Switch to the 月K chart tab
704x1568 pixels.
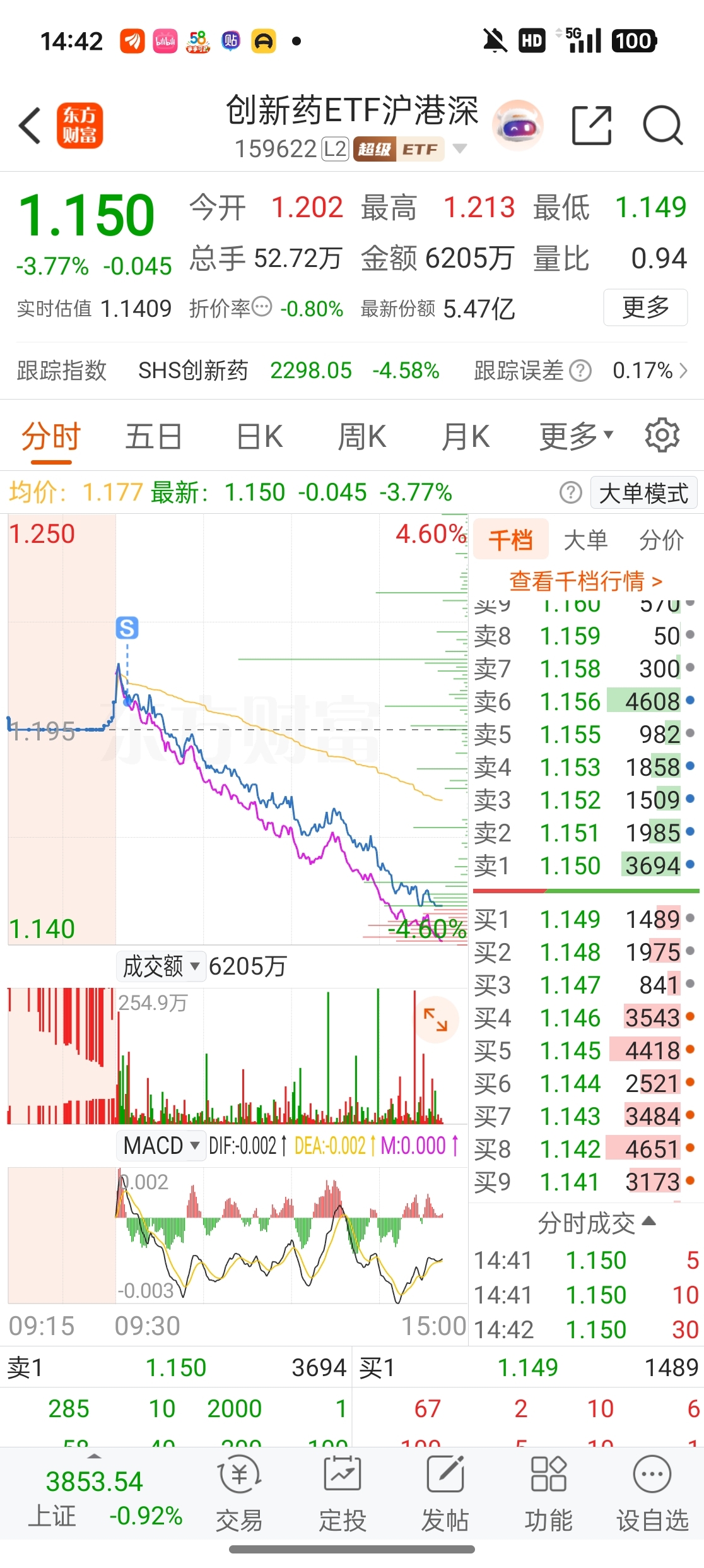(465, 437)
